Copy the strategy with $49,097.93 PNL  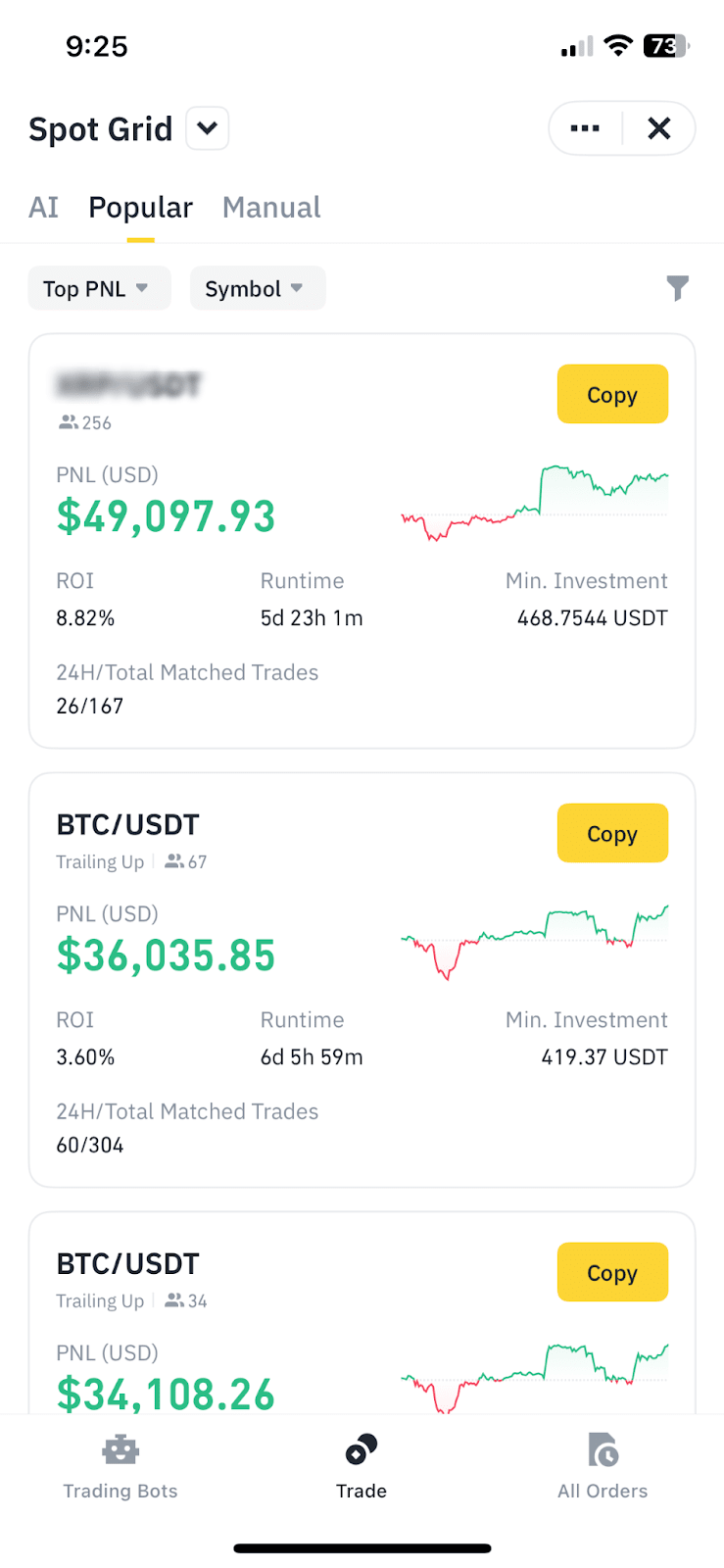click(612, 395)
